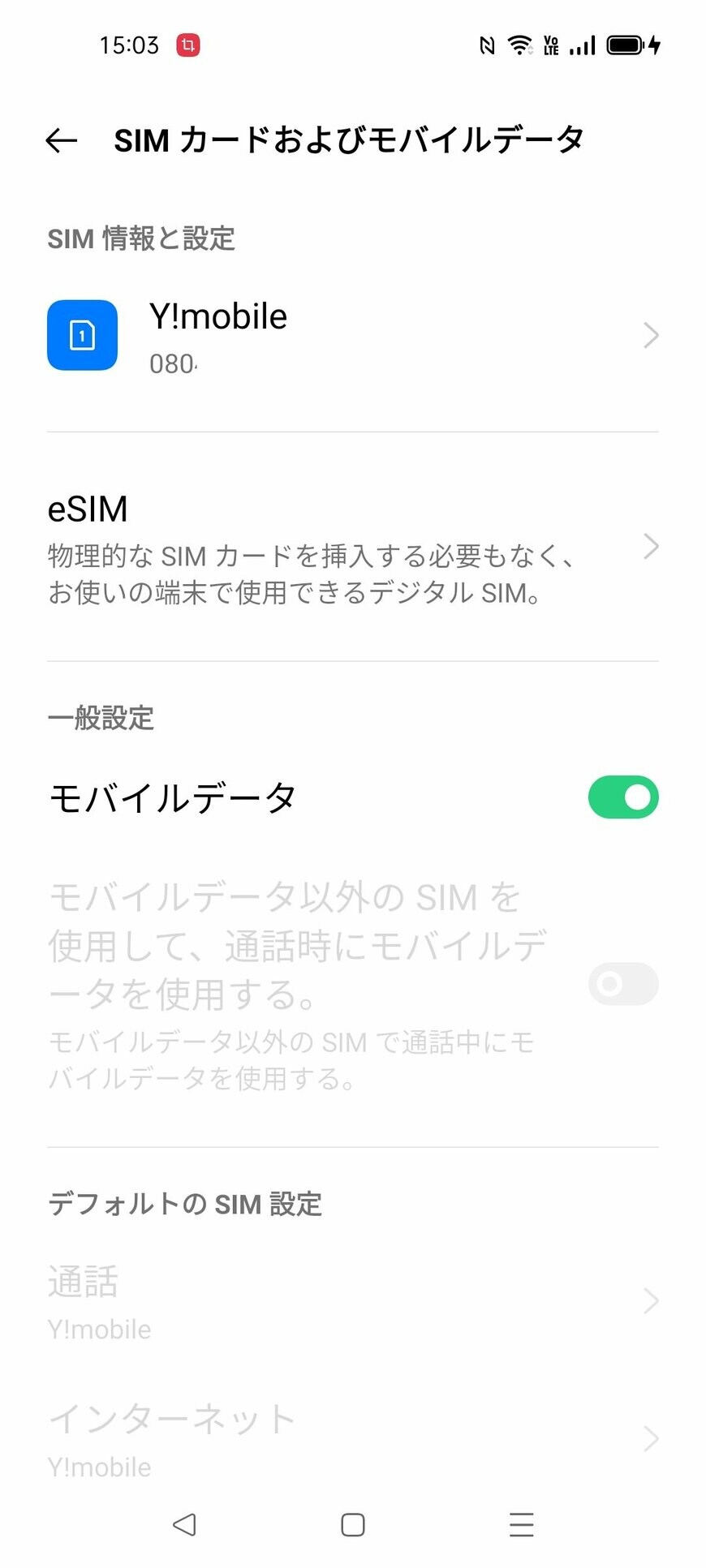The height and width of the screenshot is (1568, 706).
Task: Tap the blue SIM 1 card icon
Action: point(82,335)
